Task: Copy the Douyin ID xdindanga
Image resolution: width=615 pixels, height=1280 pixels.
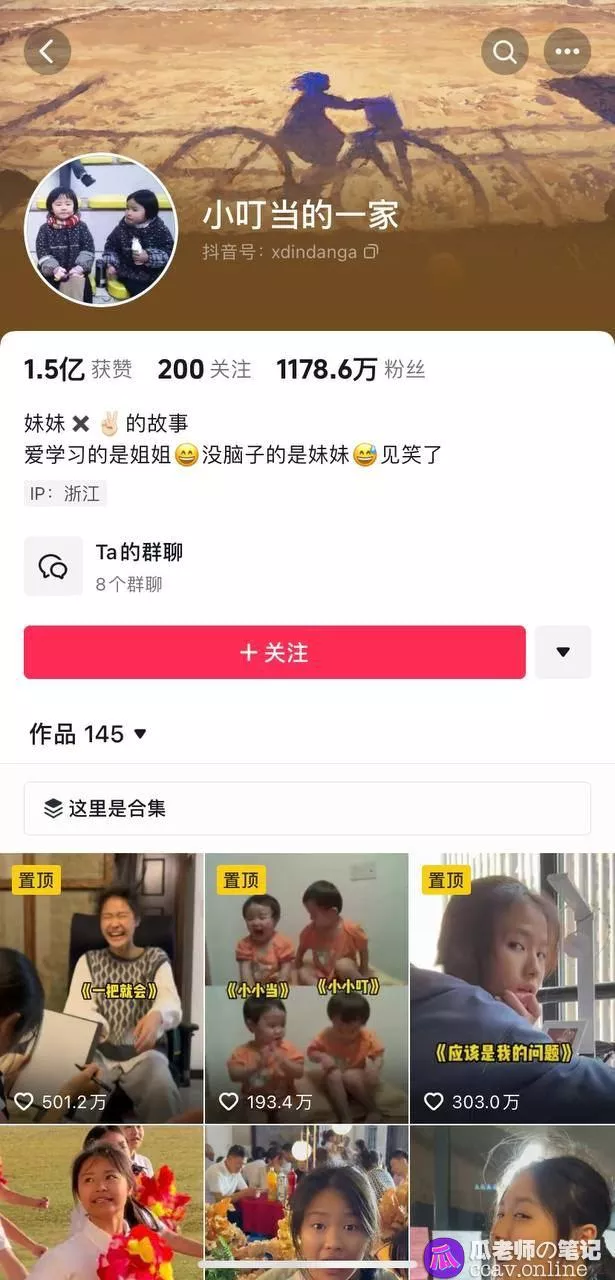Action: pos(371,252)
